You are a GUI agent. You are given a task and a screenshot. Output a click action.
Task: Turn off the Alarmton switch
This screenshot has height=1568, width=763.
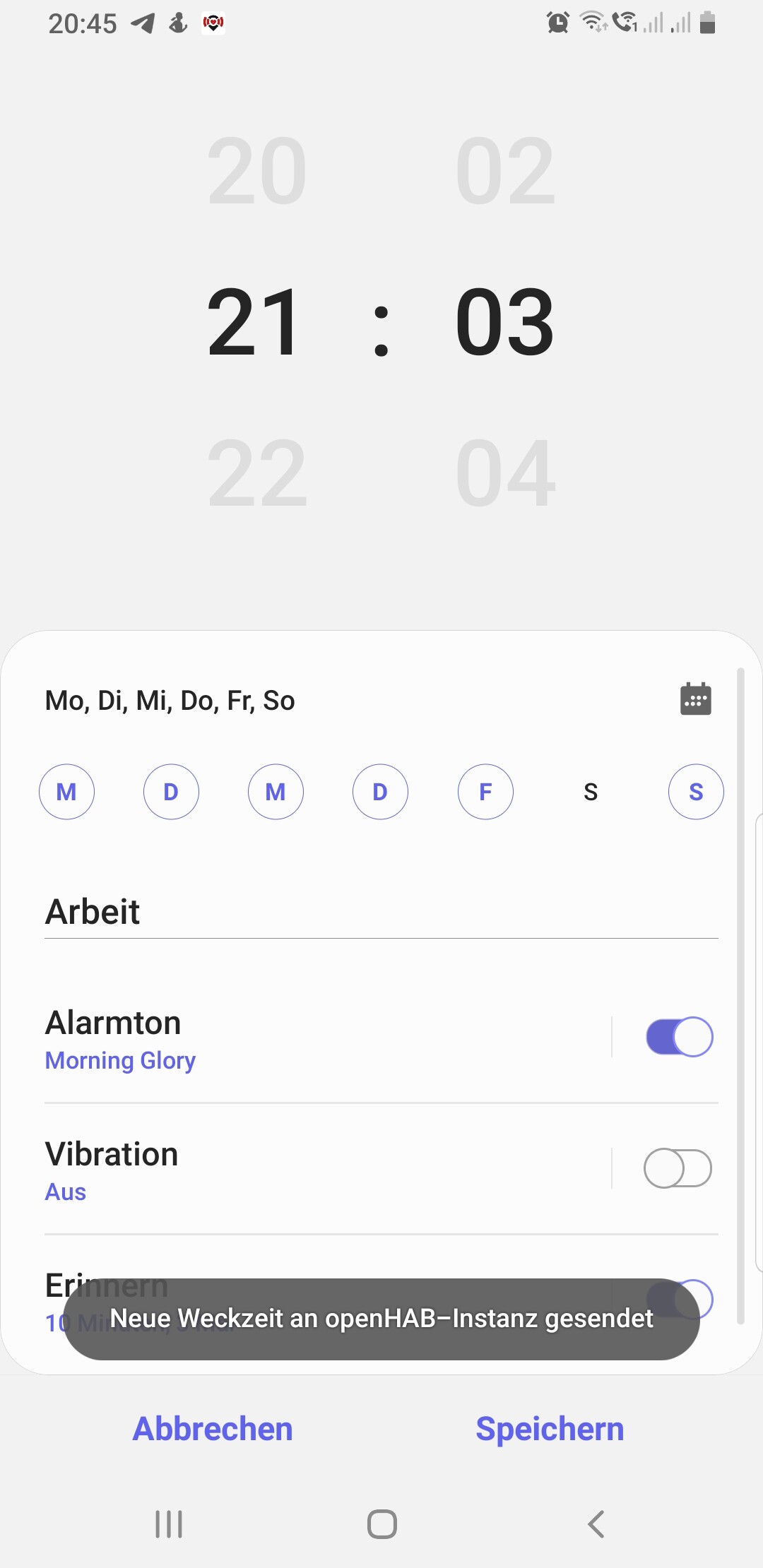coord(679,1037)
